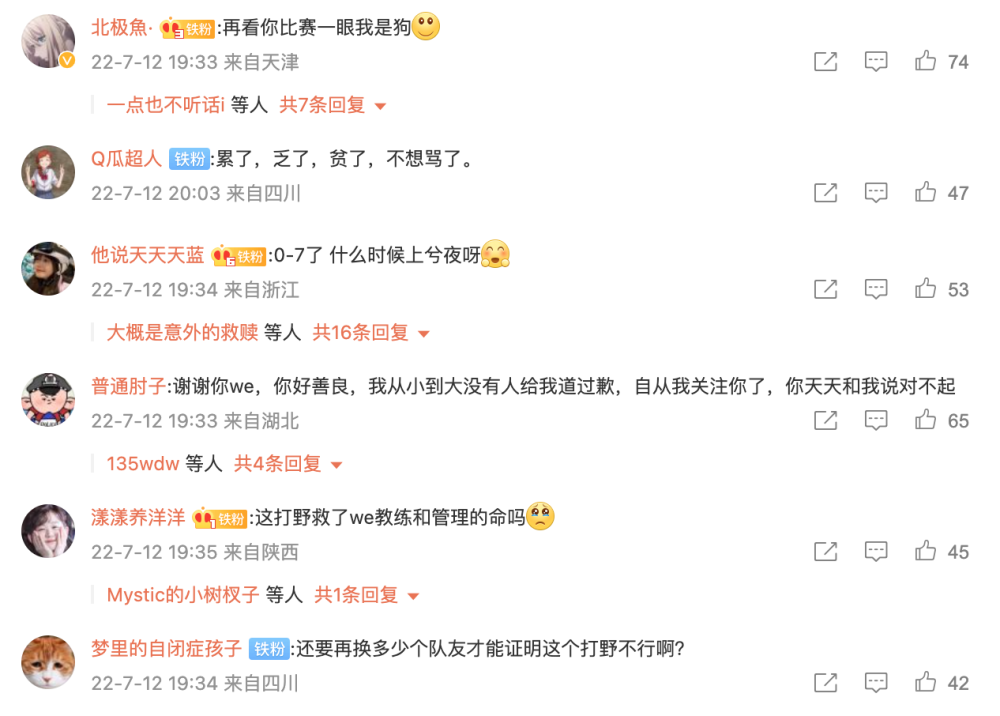Share Q瓜超人's comment
1000x716 pixels.
point(825,193)
